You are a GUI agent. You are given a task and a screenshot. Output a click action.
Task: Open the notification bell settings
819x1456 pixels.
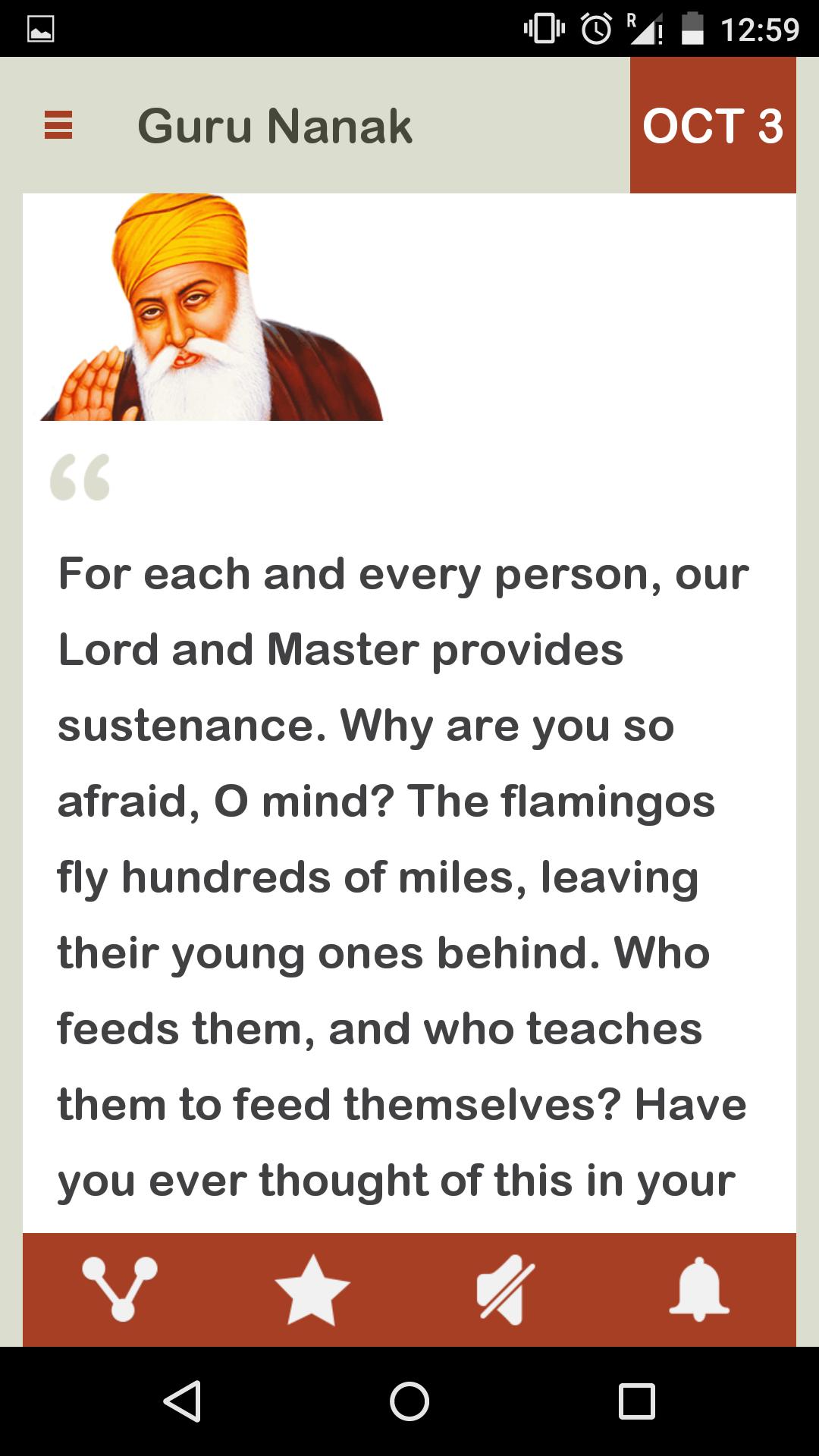coord(698,1290)
